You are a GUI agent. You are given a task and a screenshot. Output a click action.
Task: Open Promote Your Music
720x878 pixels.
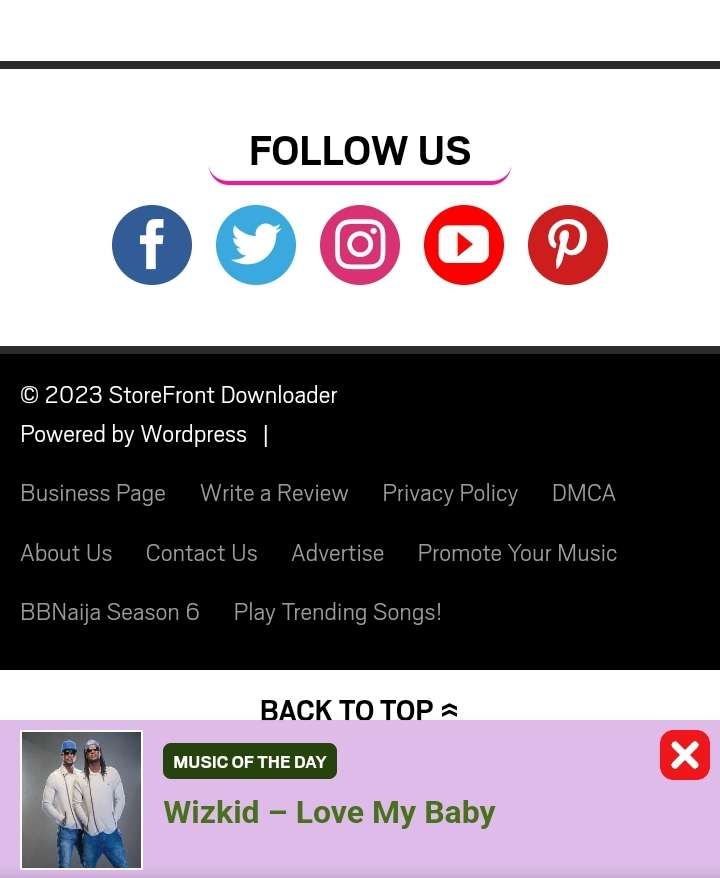(517, 553)
